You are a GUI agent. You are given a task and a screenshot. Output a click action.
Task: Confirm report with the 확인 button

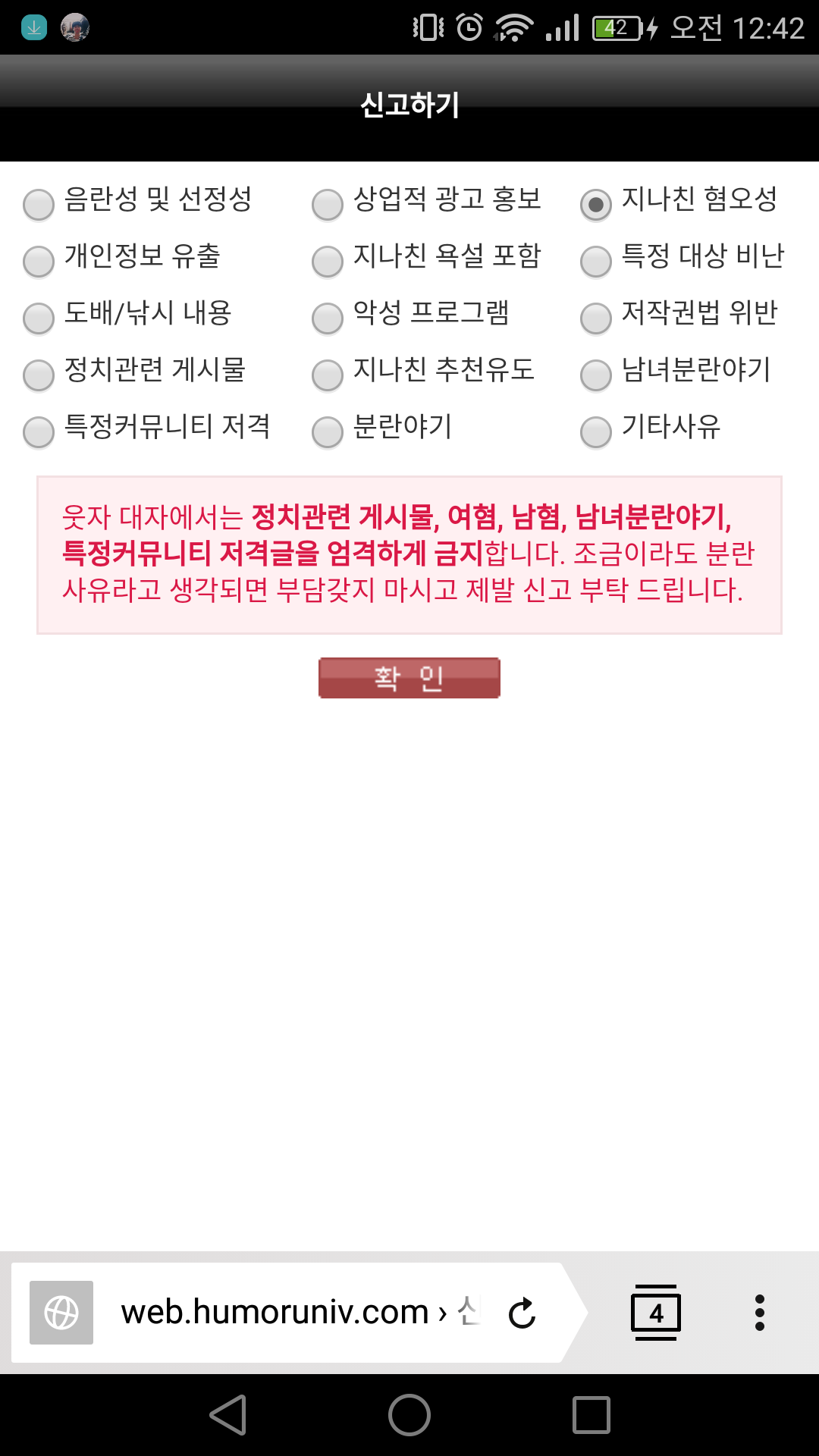pyautogui.click(x=409, y=678)
